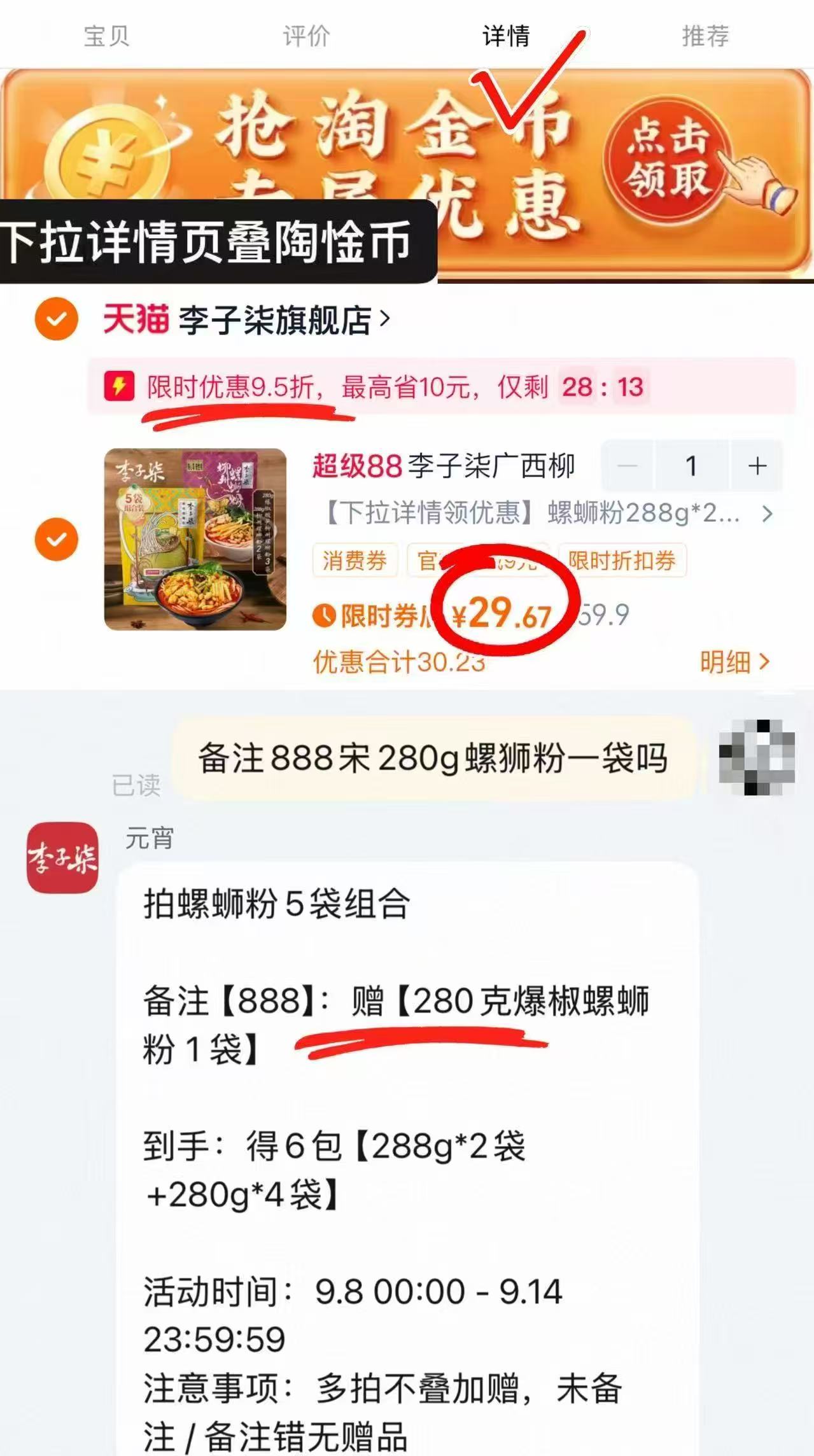The height and width of the screenshot is (1456, 814).
Task: Toggle the product selection checkmark
Action: pos(56,538)
